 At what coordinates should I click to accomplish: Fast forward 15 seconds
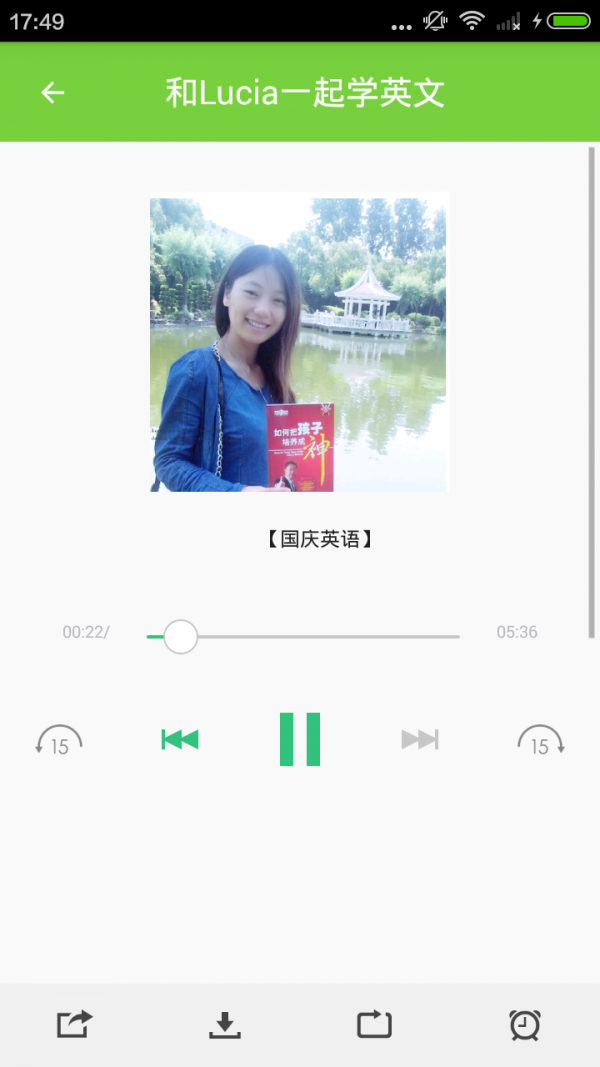click(541, 740)
